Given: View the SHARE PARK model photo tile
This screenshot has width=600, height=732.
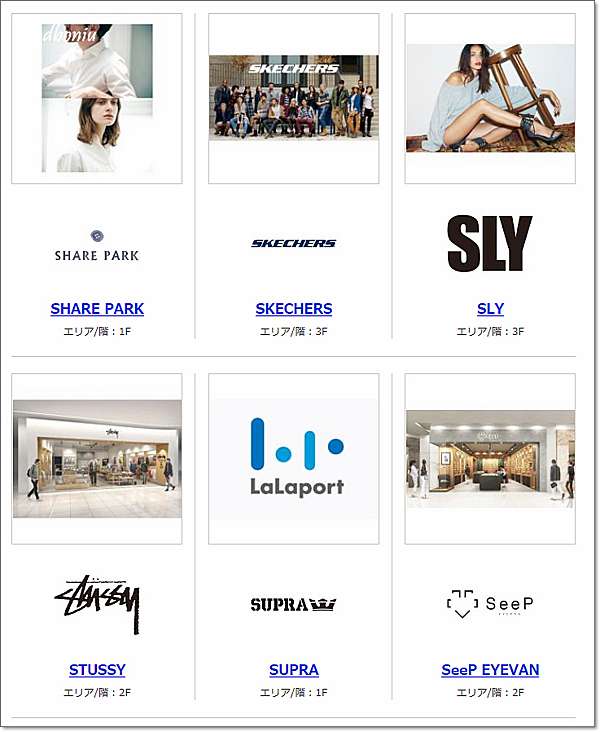Looking at the screenshot, I should point(97,98).
